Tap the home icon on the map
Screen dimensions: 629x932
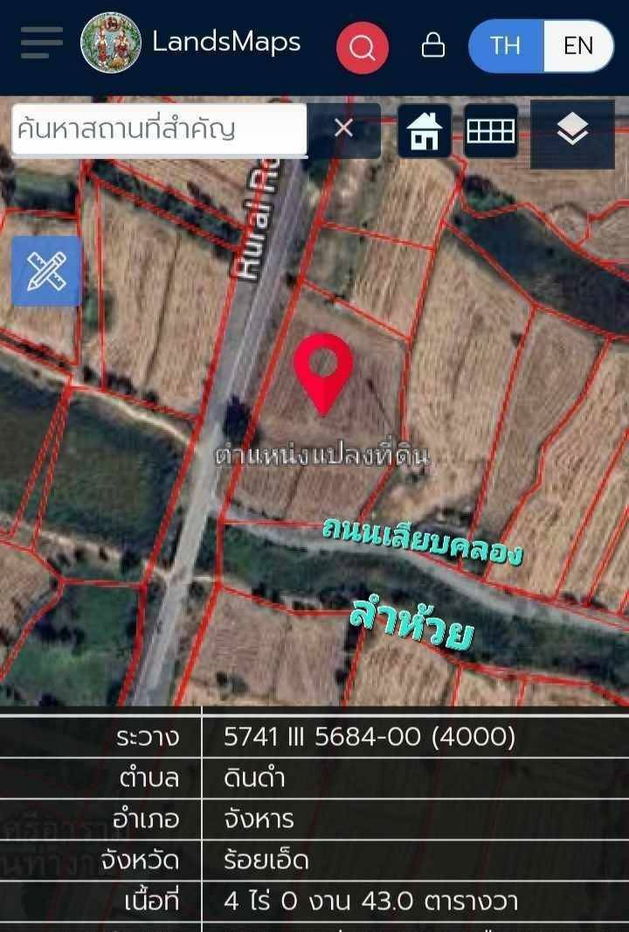424,131
